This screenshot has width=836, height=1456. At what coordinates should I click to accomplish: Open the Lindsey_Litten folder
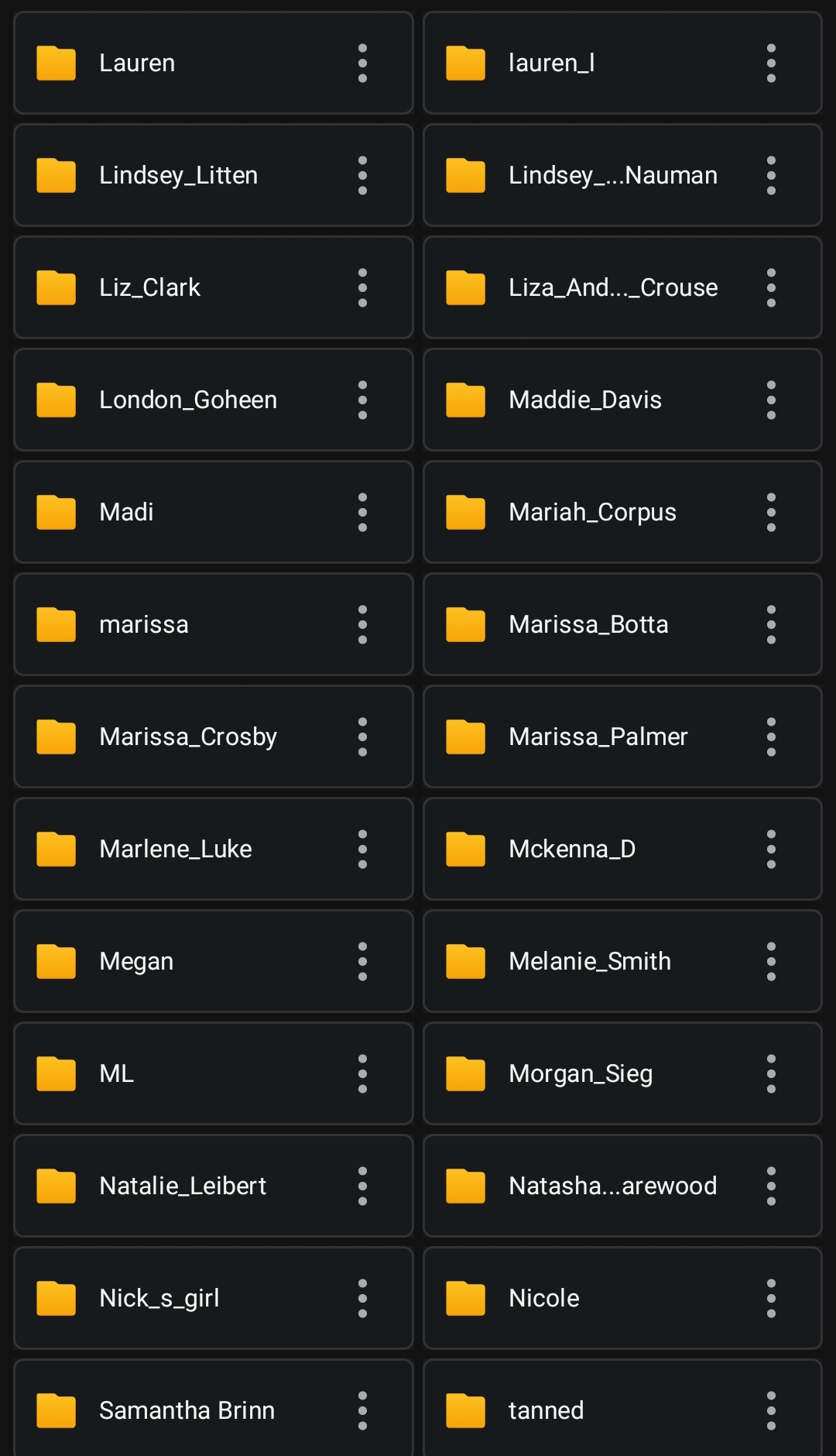pos(213,175)
